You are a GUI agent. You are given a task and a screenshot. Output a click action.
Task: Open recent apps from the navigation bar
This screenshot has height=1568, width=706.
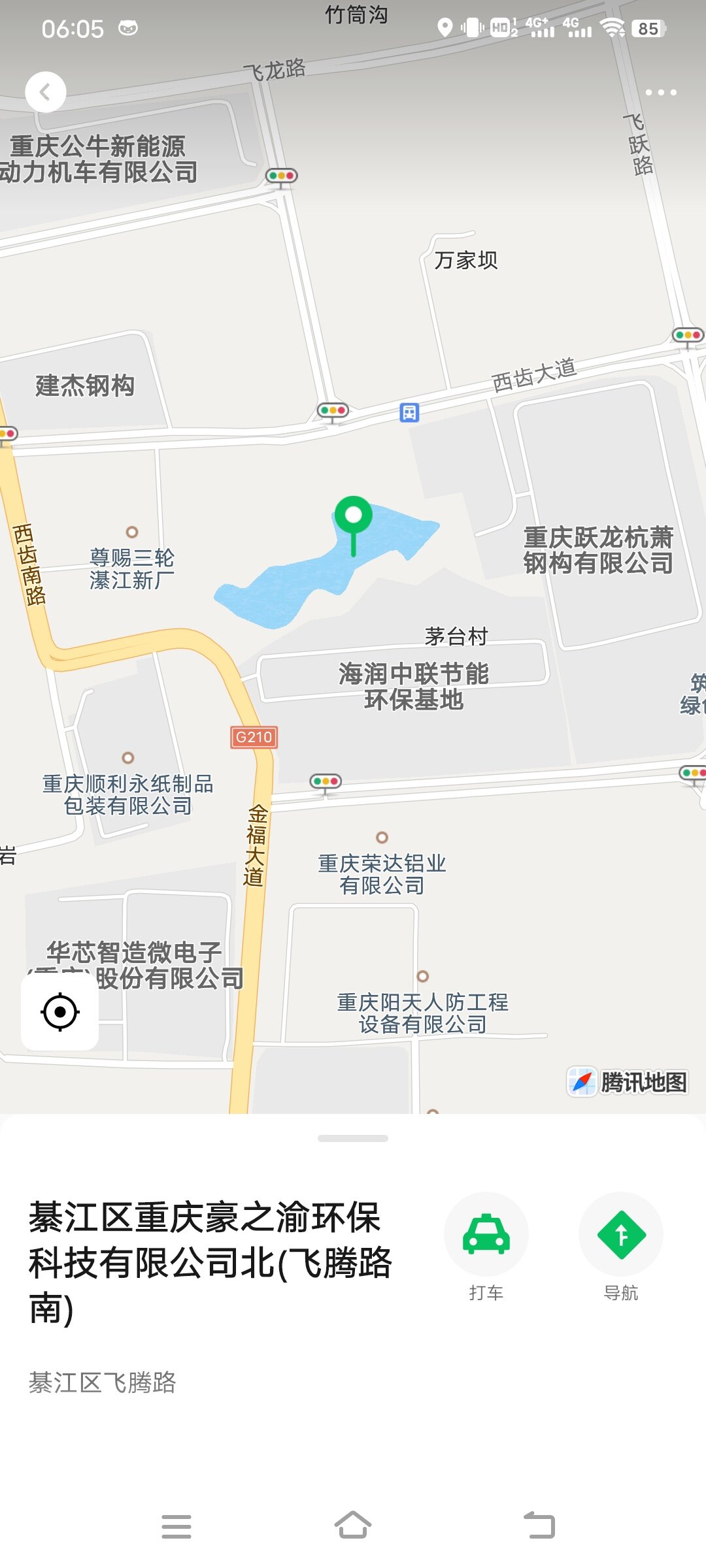(x=176, y=1526)
